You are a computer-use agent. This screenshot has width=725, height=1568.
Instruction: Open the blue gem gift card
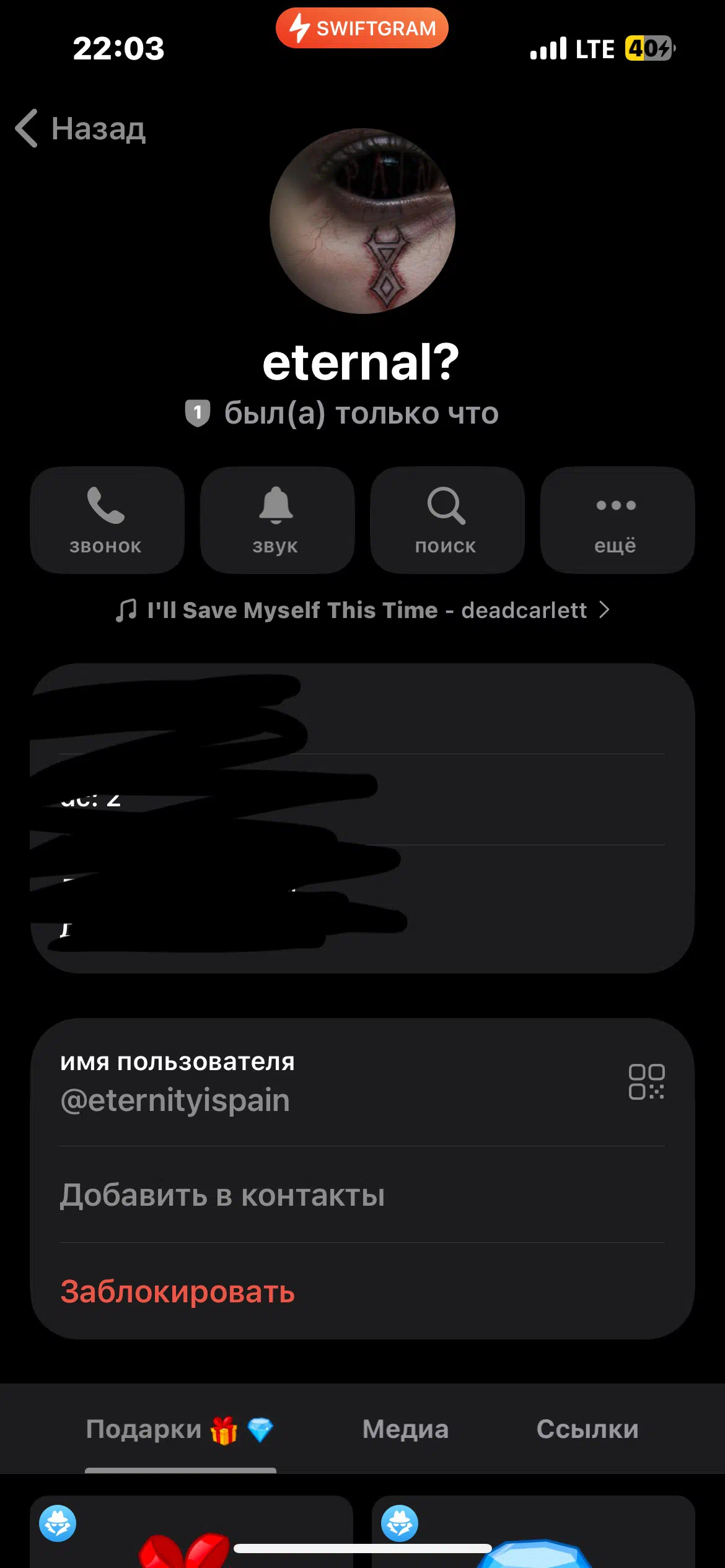click(533, 1533)
